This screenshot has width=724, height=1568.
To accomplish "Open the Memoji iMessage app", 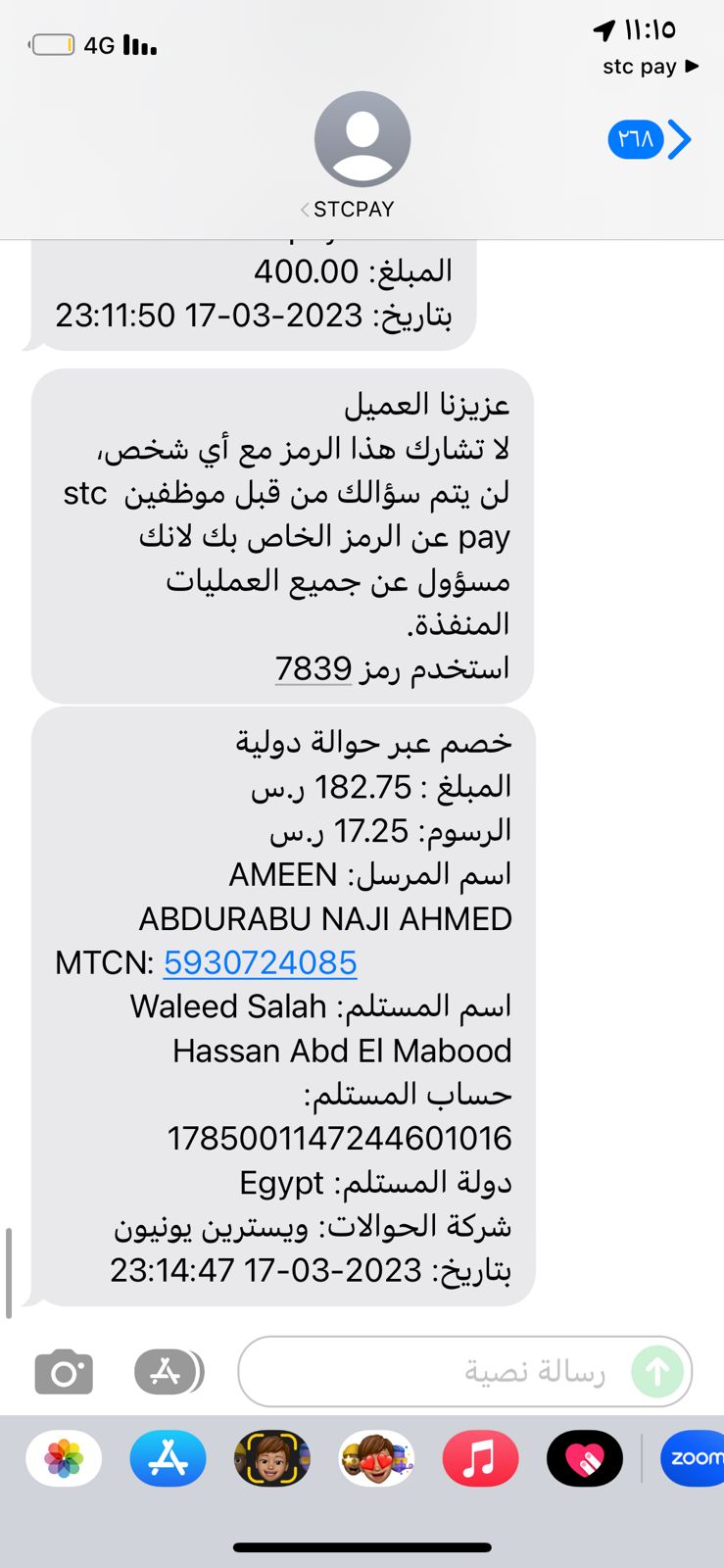I will [272, 1458].
